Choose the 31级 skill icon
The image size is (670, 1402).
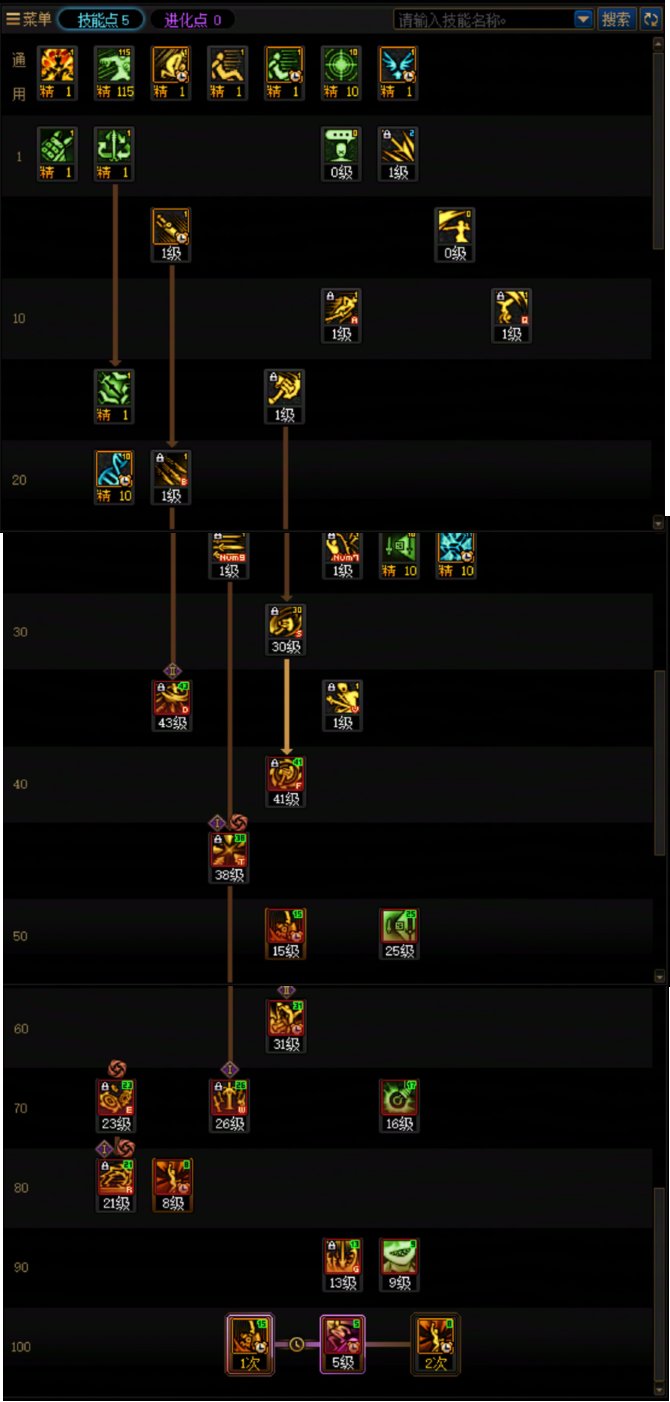pos(285,1020)
